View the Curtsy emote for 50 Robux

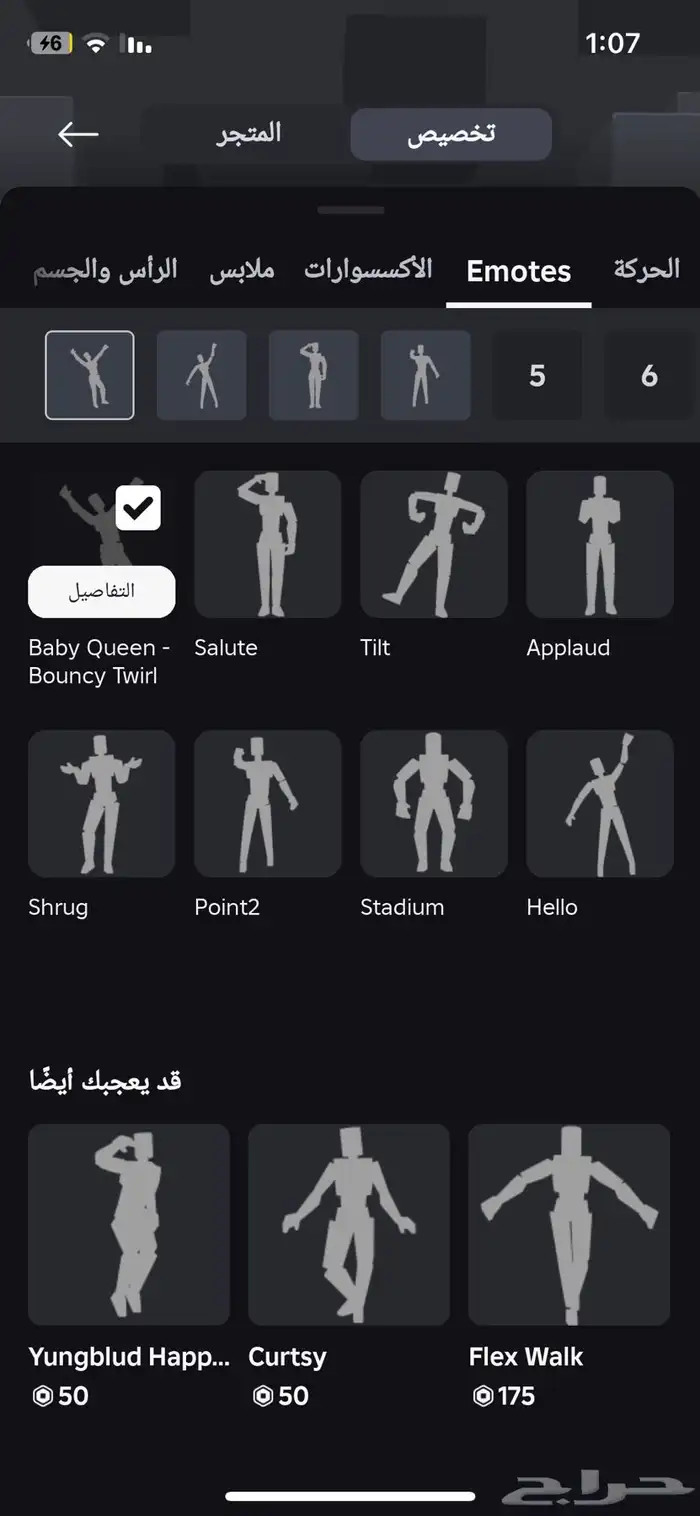(348, 1225)
